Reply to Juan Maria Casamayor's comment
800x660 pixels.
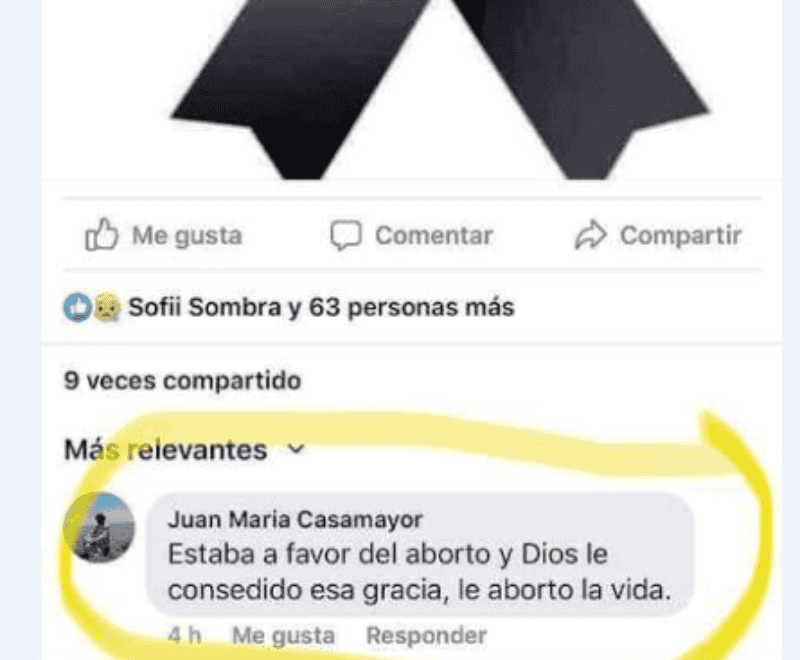pos(426,635)
